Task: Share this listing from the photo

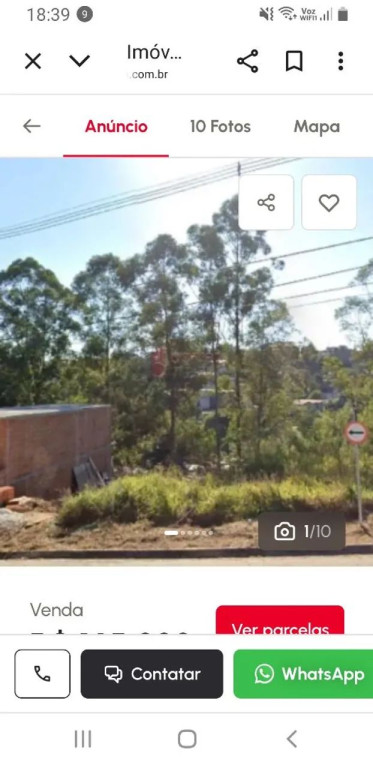Action: 266,202
